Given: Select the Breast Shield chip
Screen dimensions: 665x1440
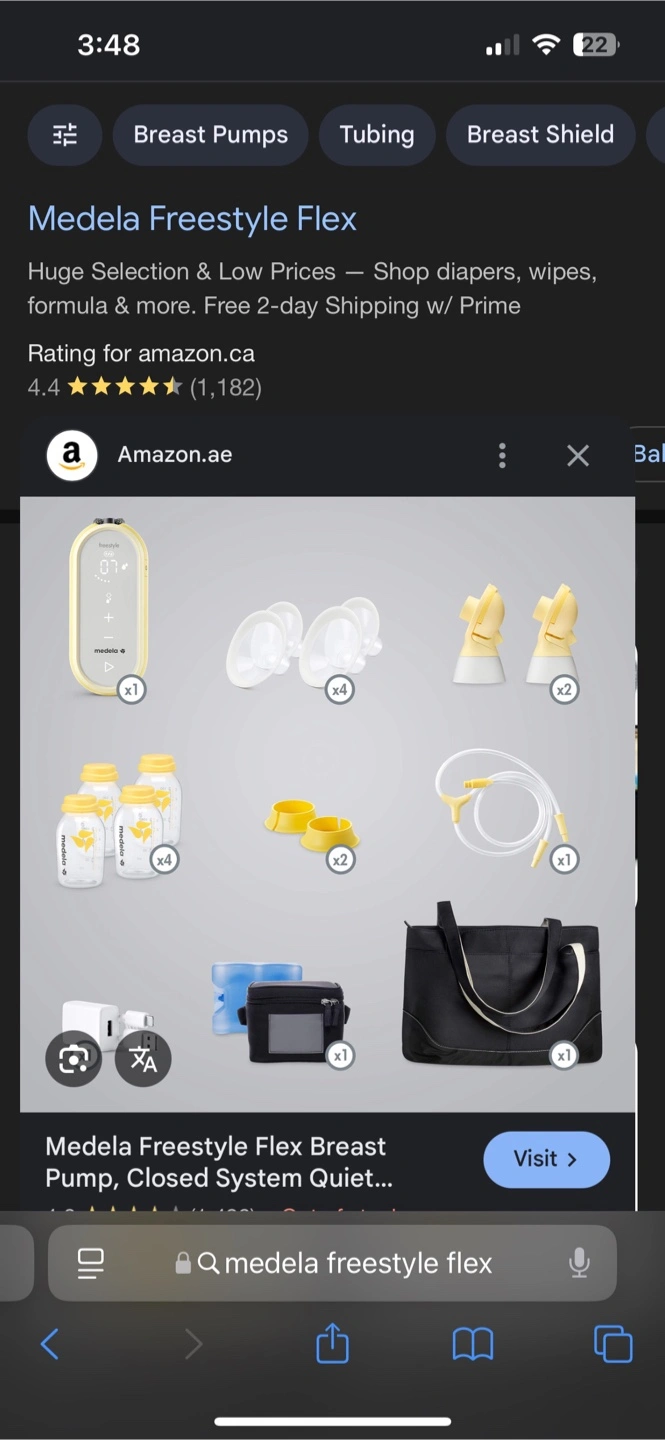Looking at the screenshot, I should pos(540,135).
